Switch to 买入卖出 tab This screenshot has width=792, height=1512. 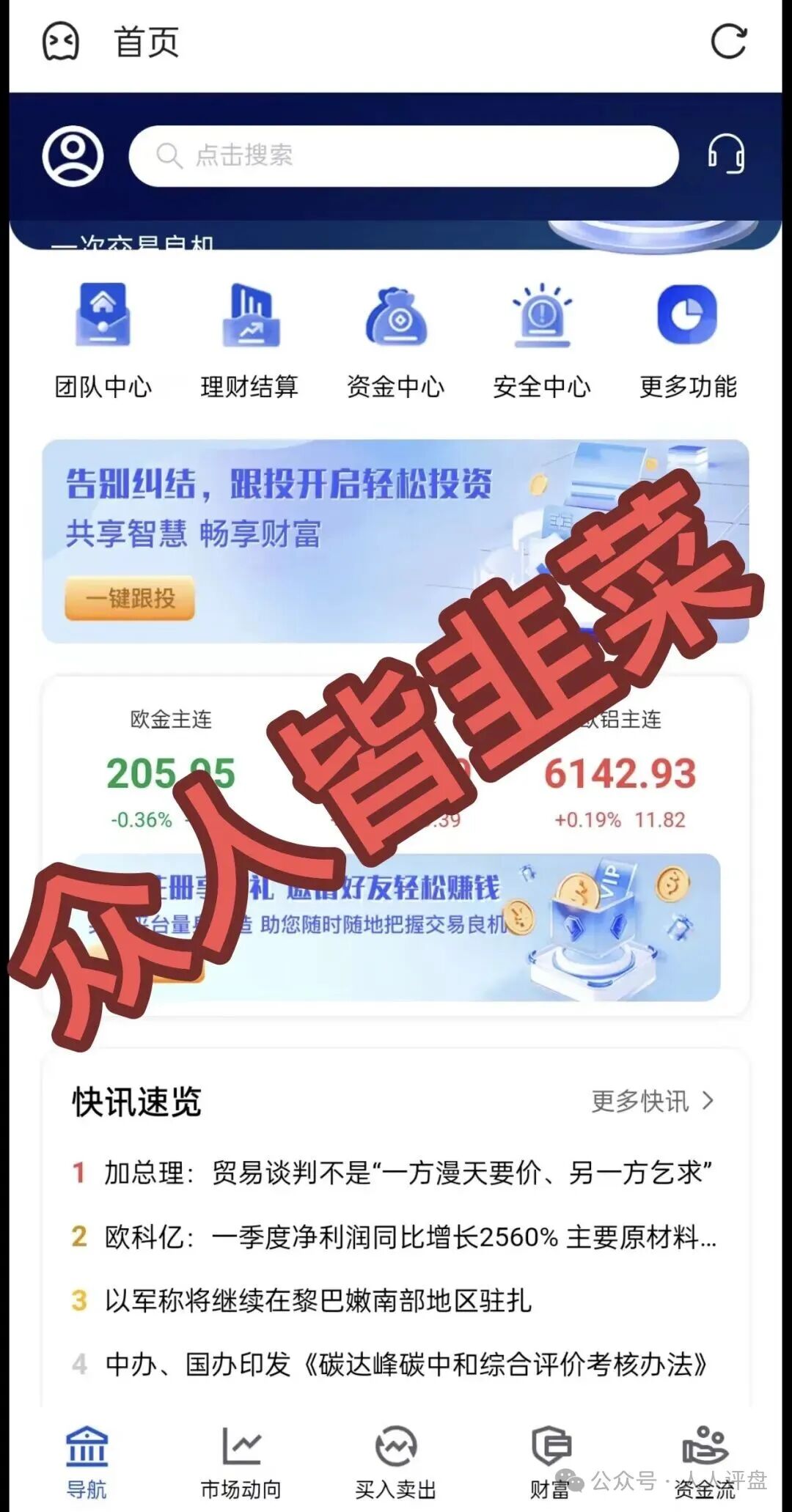tap(395, 1462)
